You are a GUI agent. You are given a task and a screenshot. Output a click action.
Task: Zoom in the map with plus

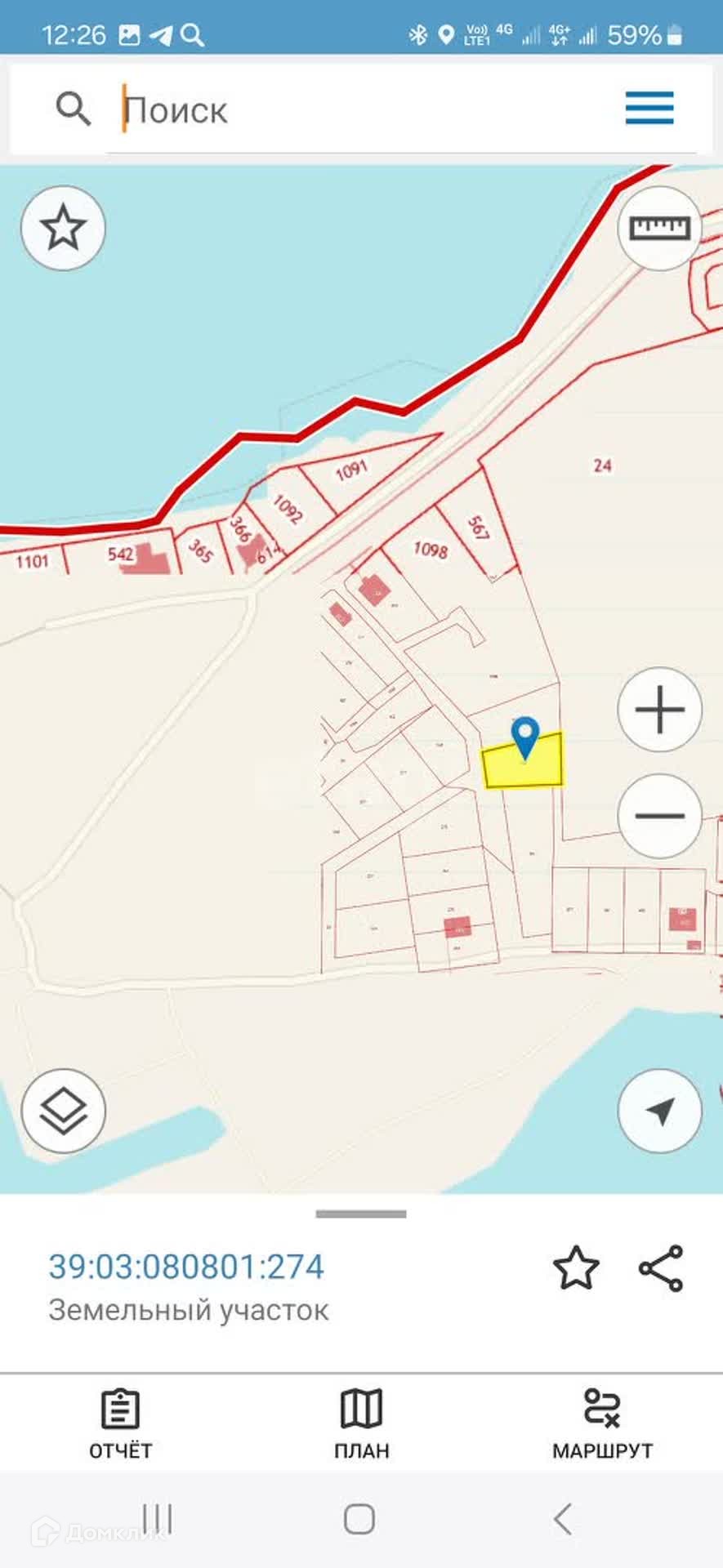click(659, 709)
